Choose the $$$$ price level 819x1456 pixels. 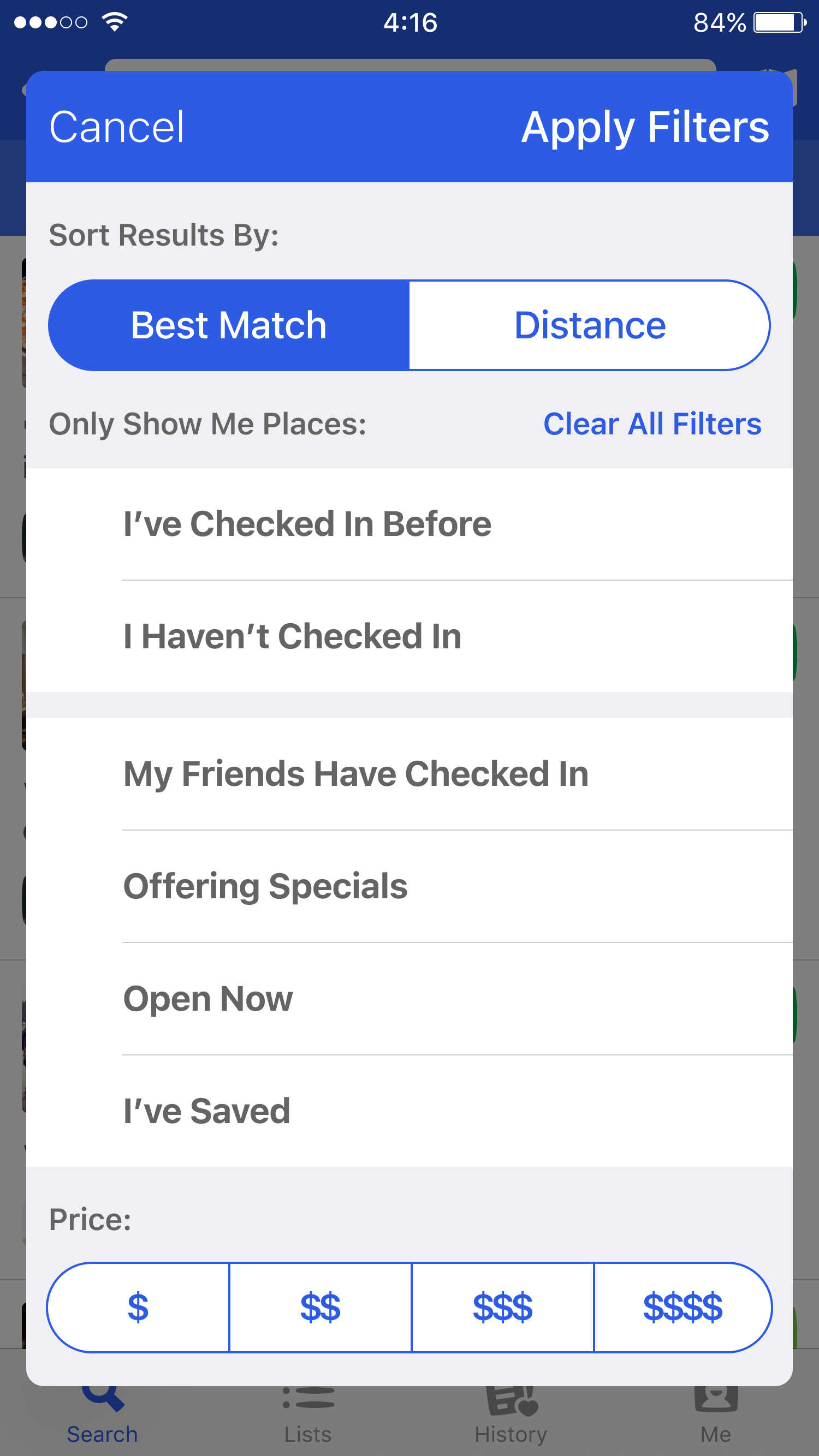pos(682,1308)
